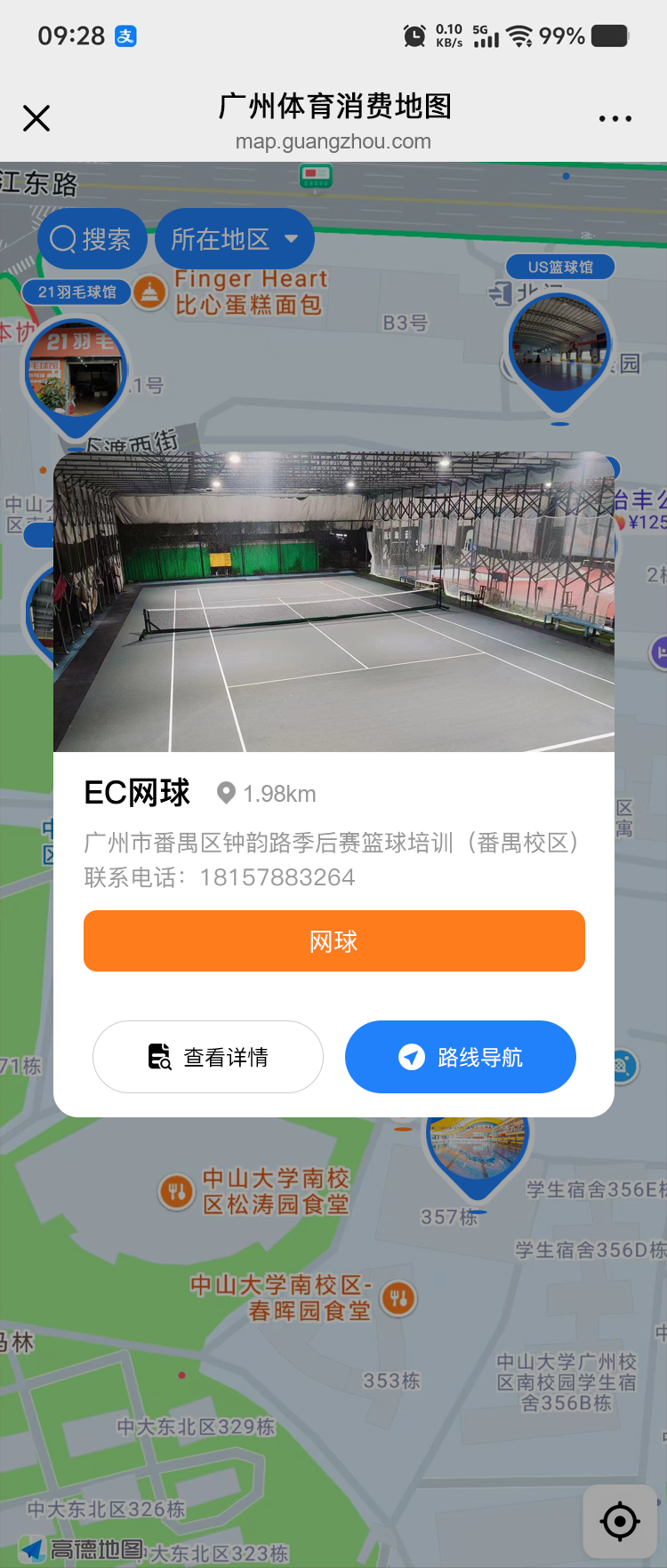Viewport: 667px width, 1568px height.
Task: Tap the 搜索 search button
Action: point(92,239)
